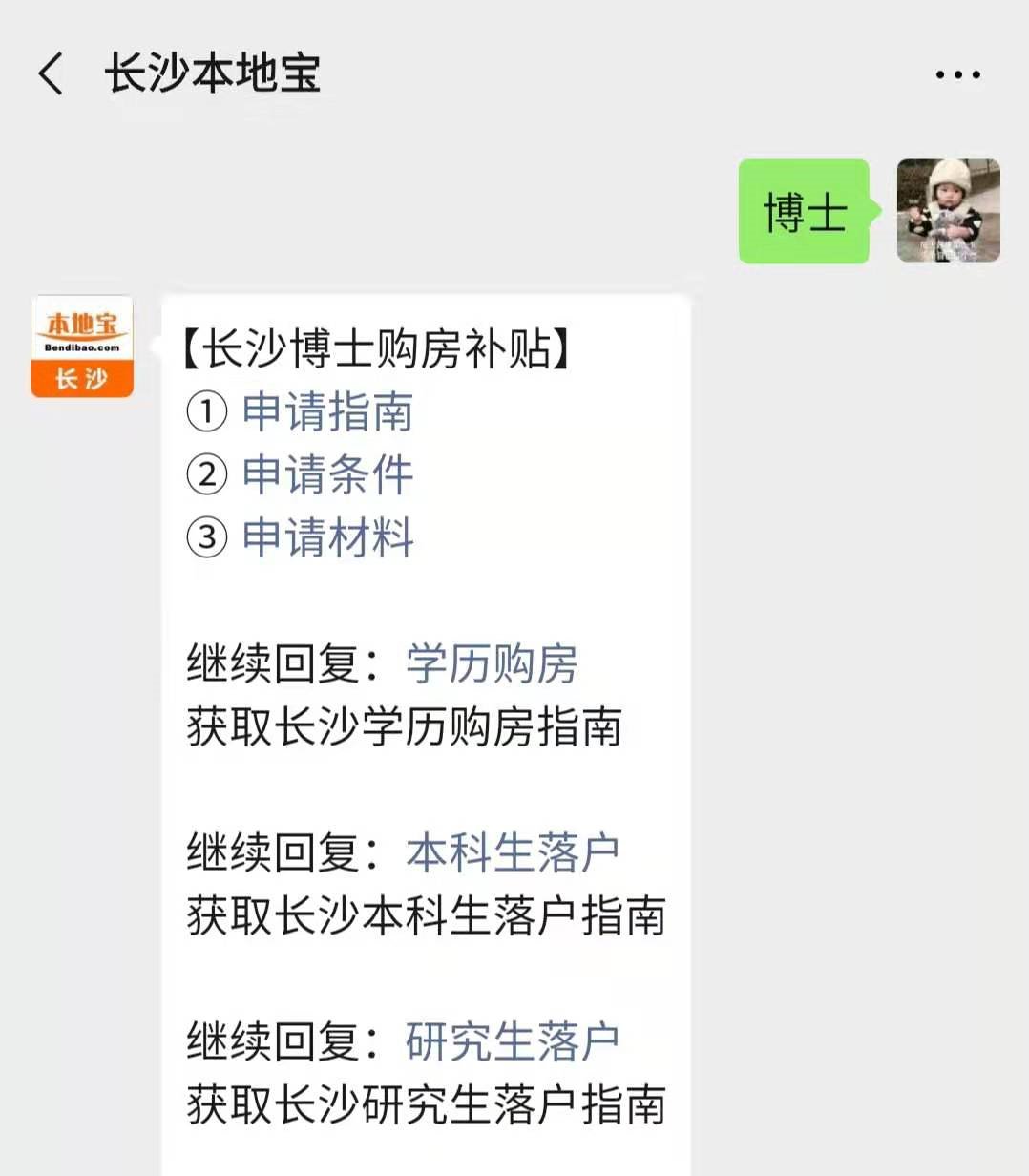Open the 申请材料 link

click(327, 537)
